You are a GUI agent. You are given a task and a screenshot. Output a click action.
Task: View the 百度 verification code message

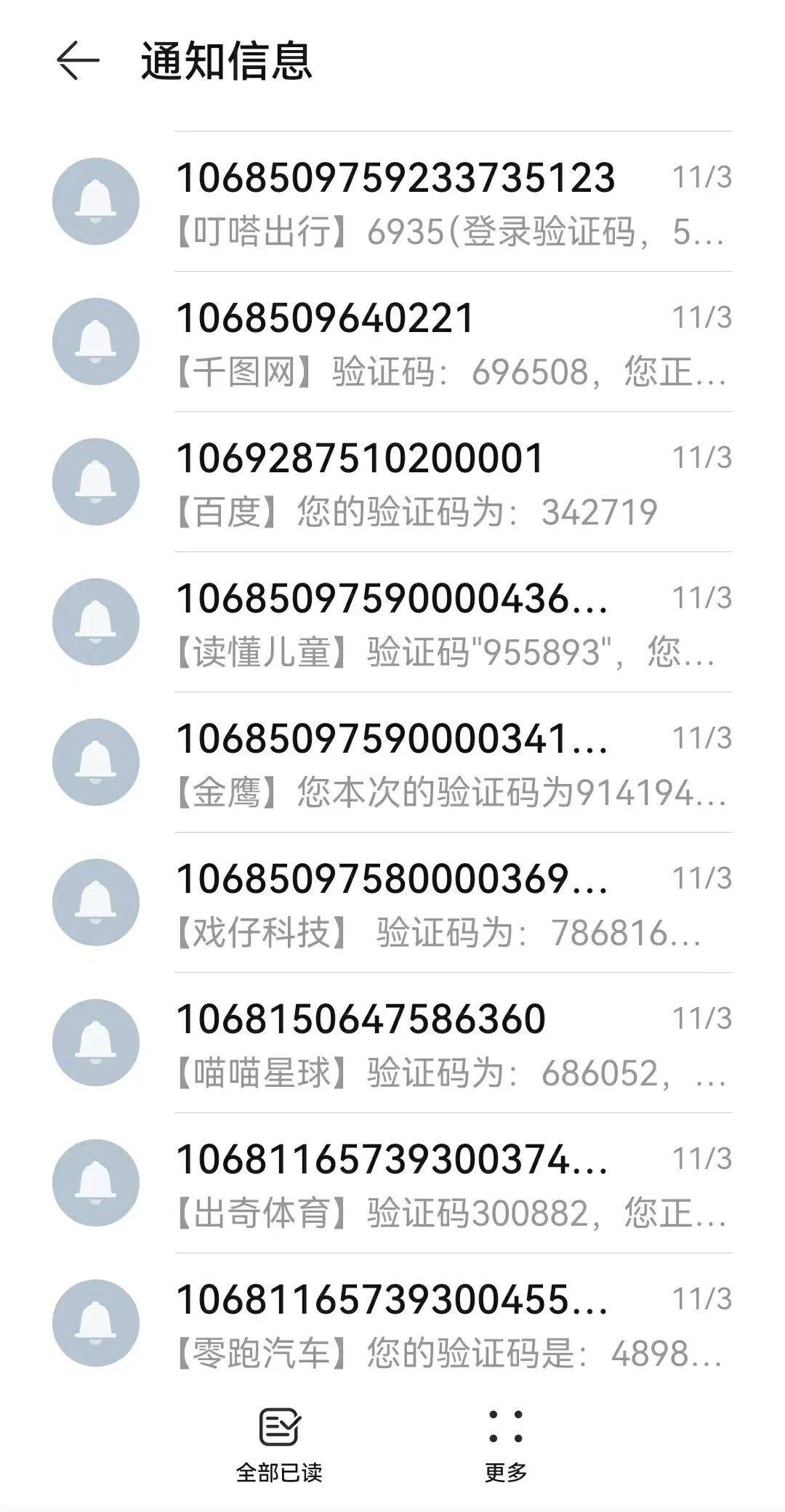pyautogui.click(x=451, y=484)
